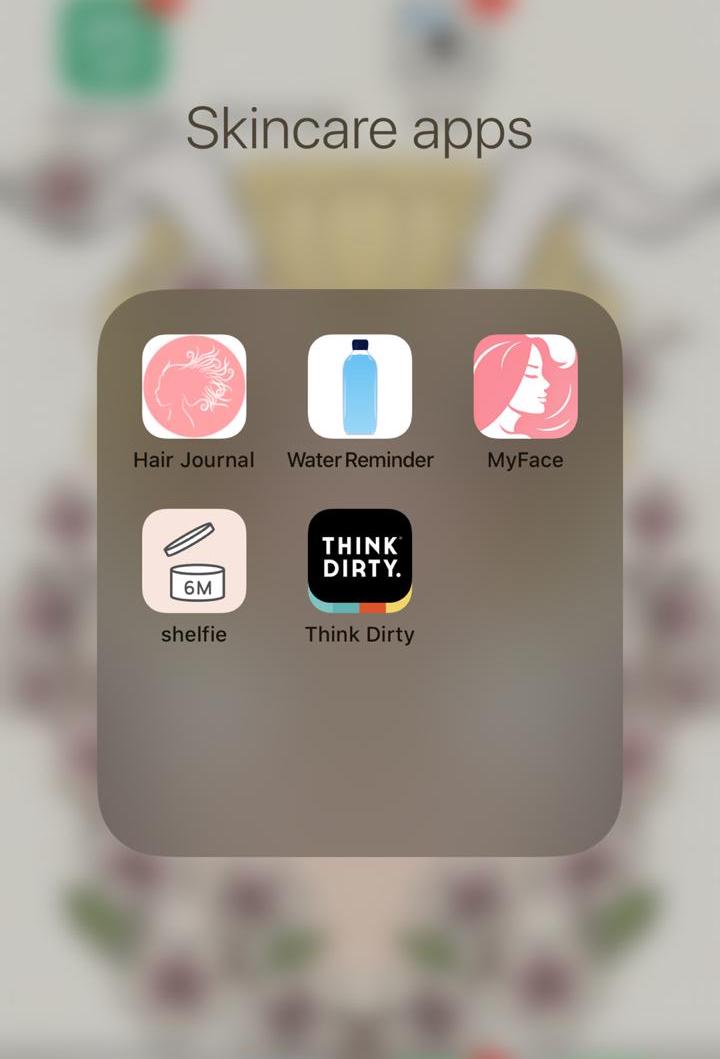
Task: Launch the Water Reminder app
Action: [x=360, y=387]
